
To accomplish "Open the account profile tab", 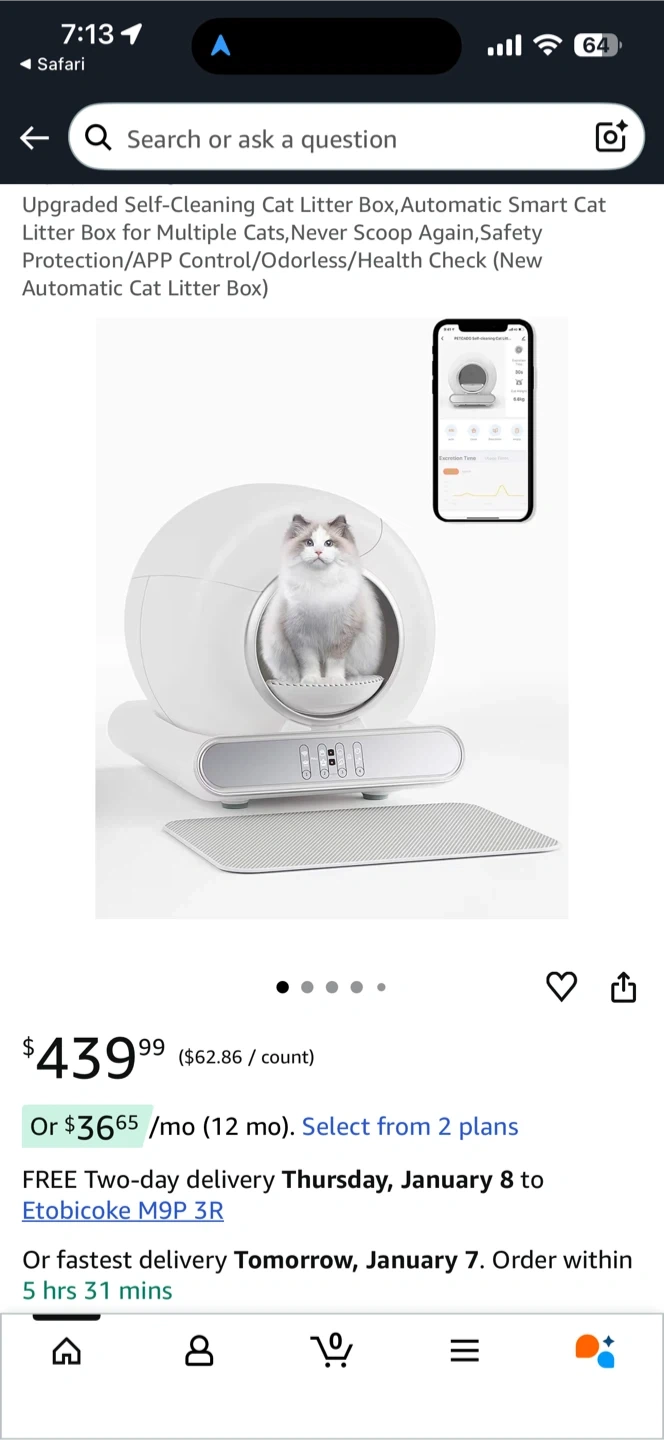I will point(199,1352).
